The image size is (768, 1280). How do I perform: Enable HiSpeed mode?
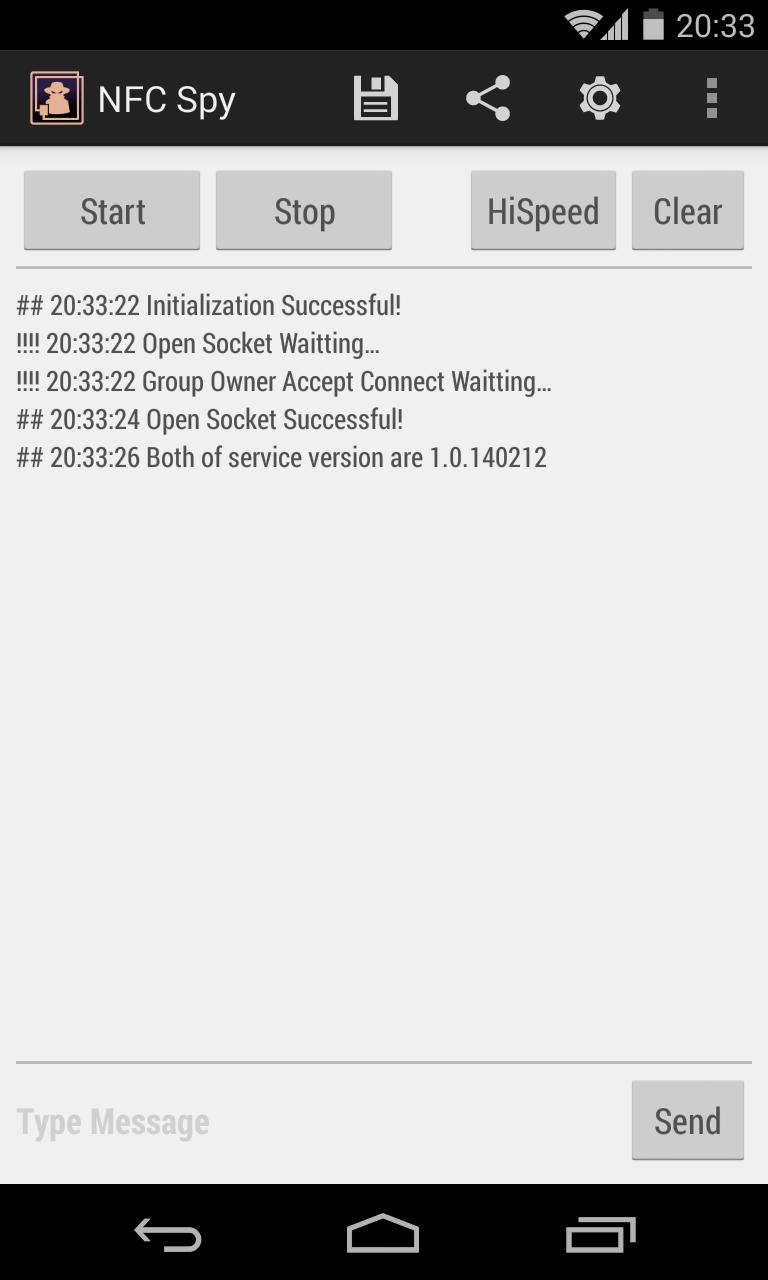542,210
